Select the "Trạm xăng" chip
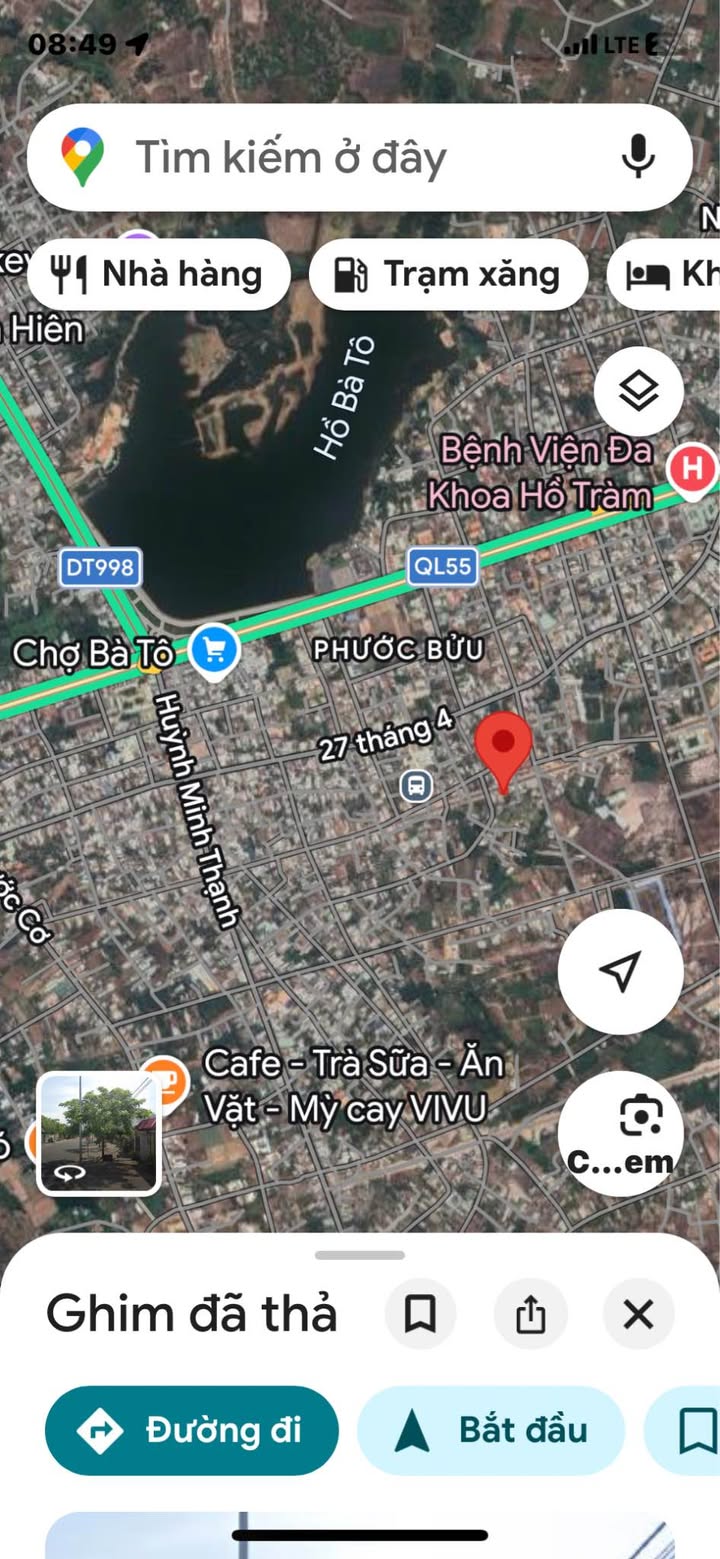Screen dimensions: 720x1559 click(448, 274)
